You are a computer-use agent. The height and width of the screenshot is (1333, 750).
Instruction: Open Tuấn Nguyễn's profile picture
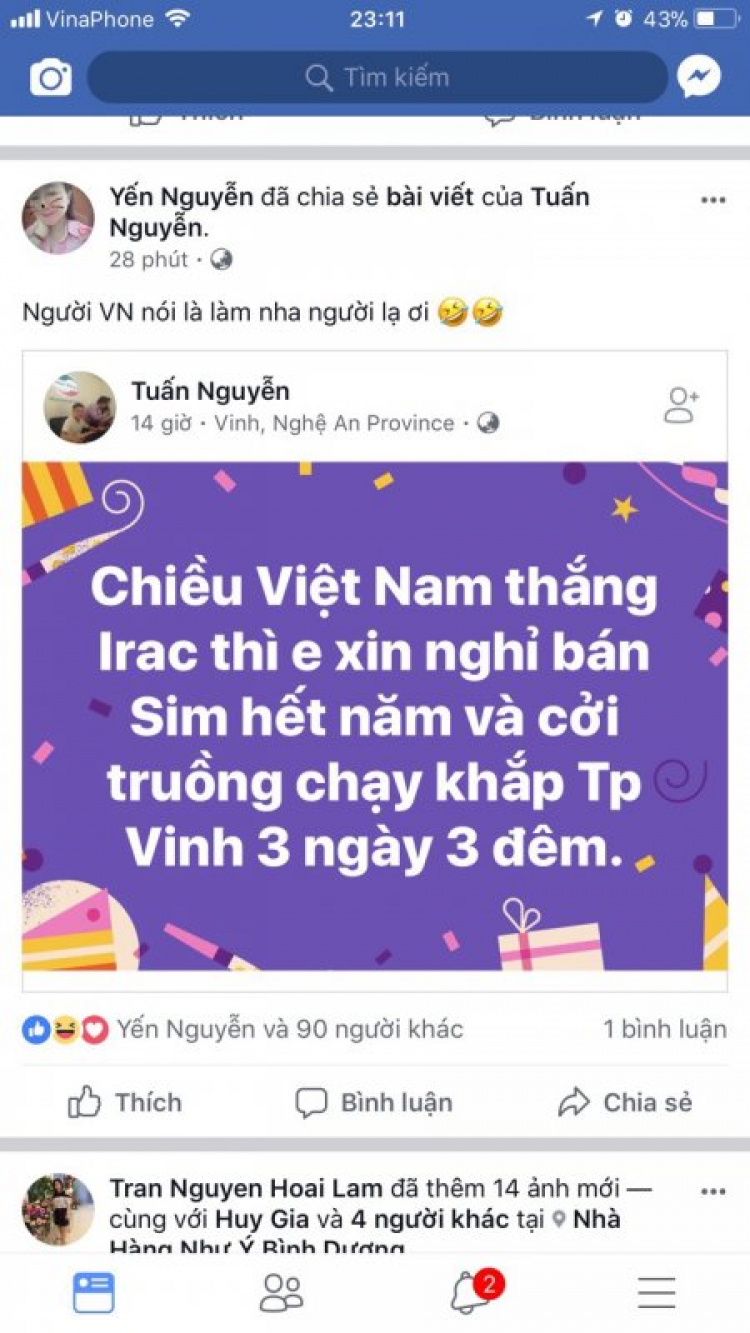(80, 407)
